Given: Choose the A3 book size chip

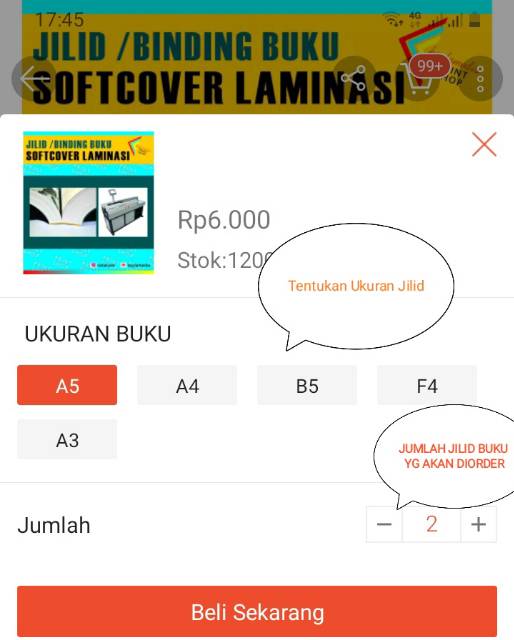Looking at the screenshot, I should point(67,440).
